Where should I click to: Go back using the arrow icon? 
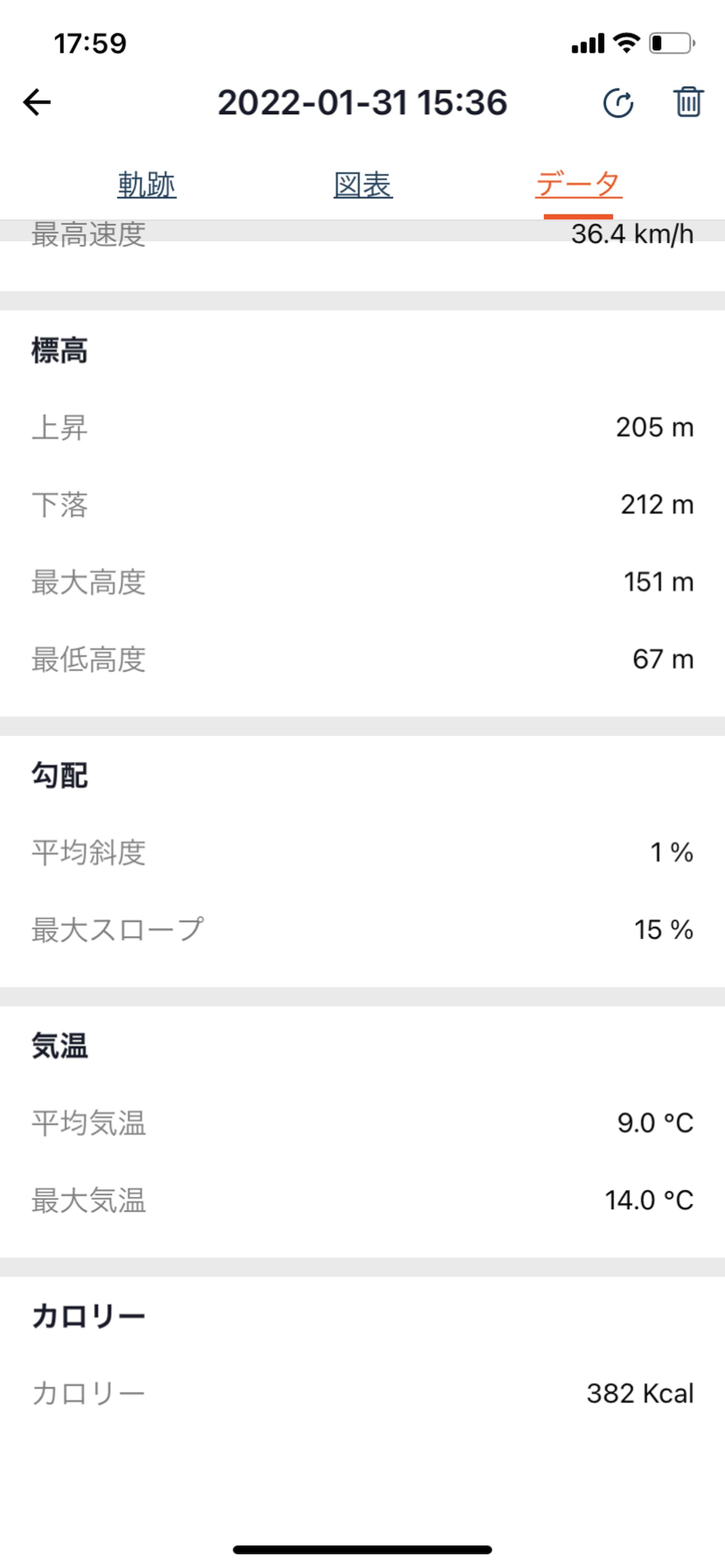click(37, 102)
